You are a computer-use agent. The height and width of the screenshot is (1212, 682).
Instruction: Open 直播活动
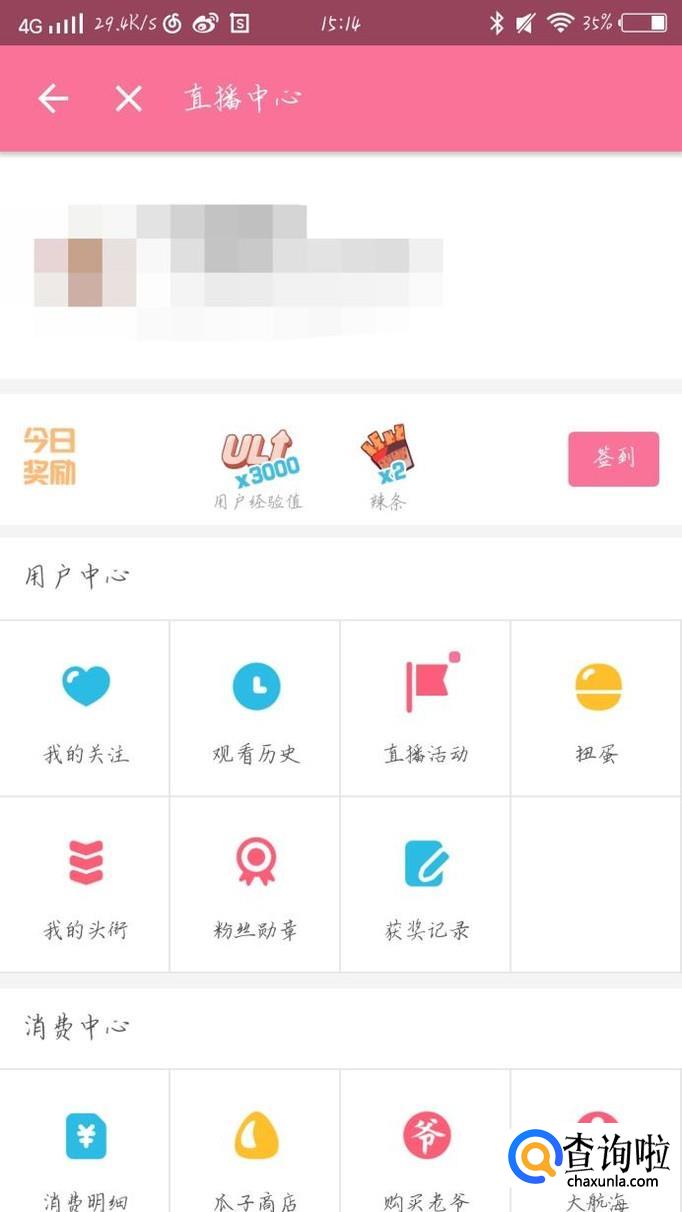coord(426,708)
